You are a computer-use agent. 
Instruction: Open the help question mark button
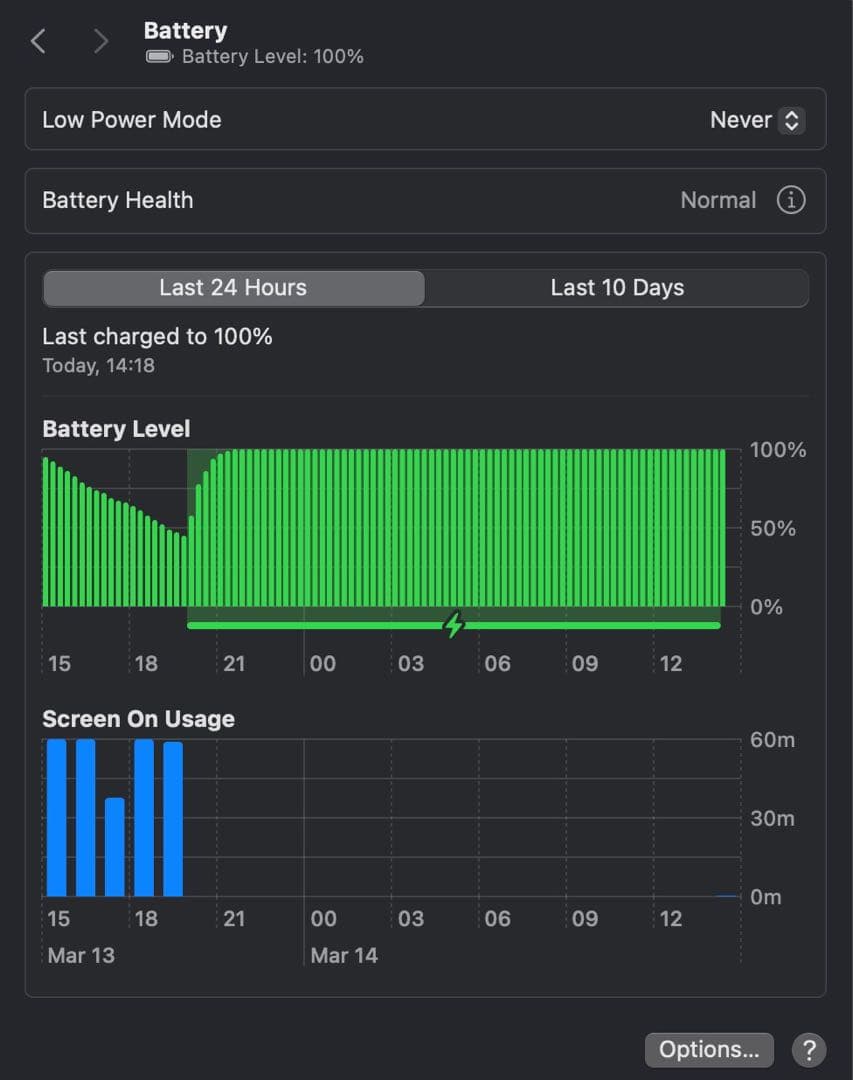click(808, 1049)
